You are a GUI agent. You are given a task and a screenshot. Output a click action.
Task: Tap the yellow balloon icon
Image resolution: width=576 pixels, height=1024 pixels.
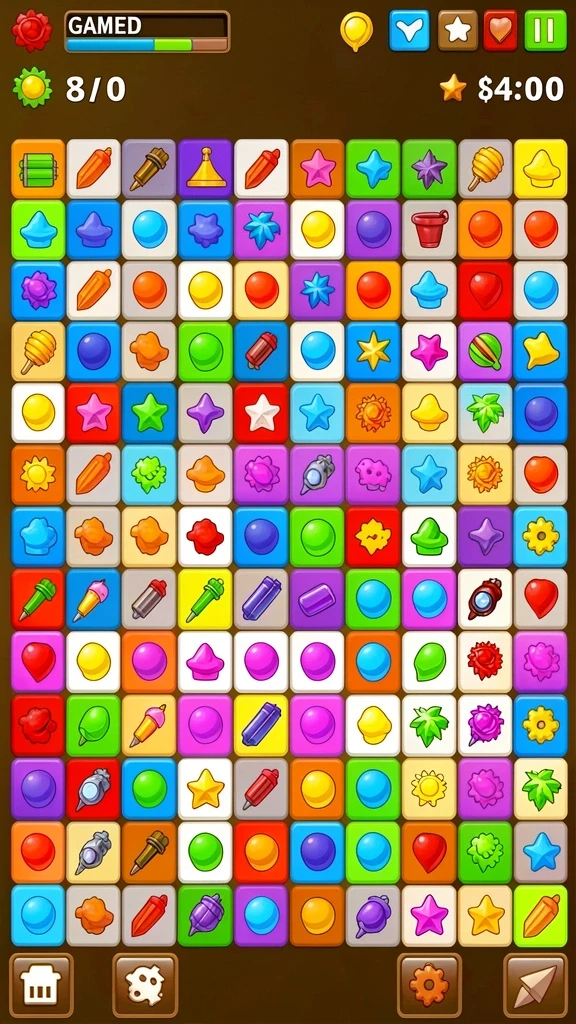[357, 31]
